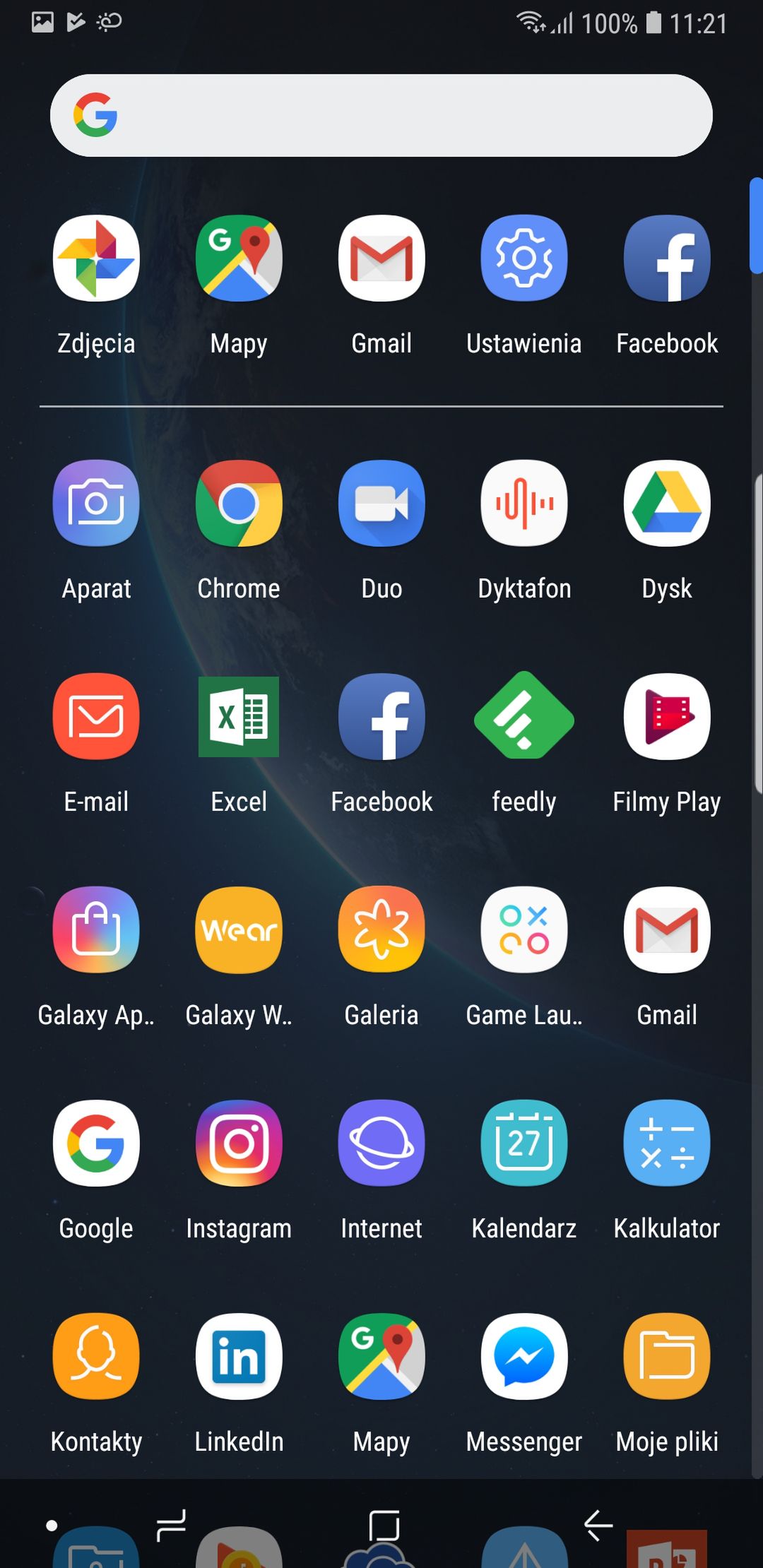Screen dimensions: 763x1568
Task: Tap the Google search bar
Action: click(x=381, y=116)
